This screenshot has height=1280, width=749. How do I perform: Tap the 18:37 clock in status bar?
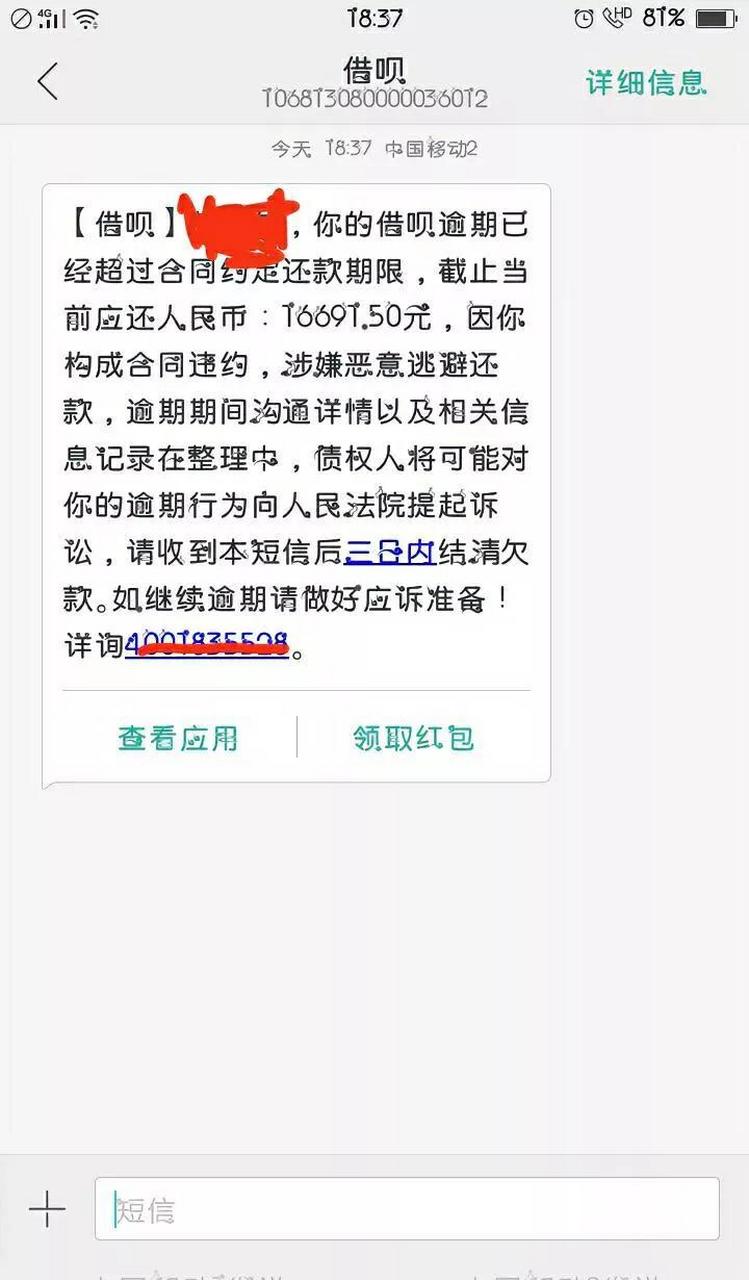tap(374, 16)
